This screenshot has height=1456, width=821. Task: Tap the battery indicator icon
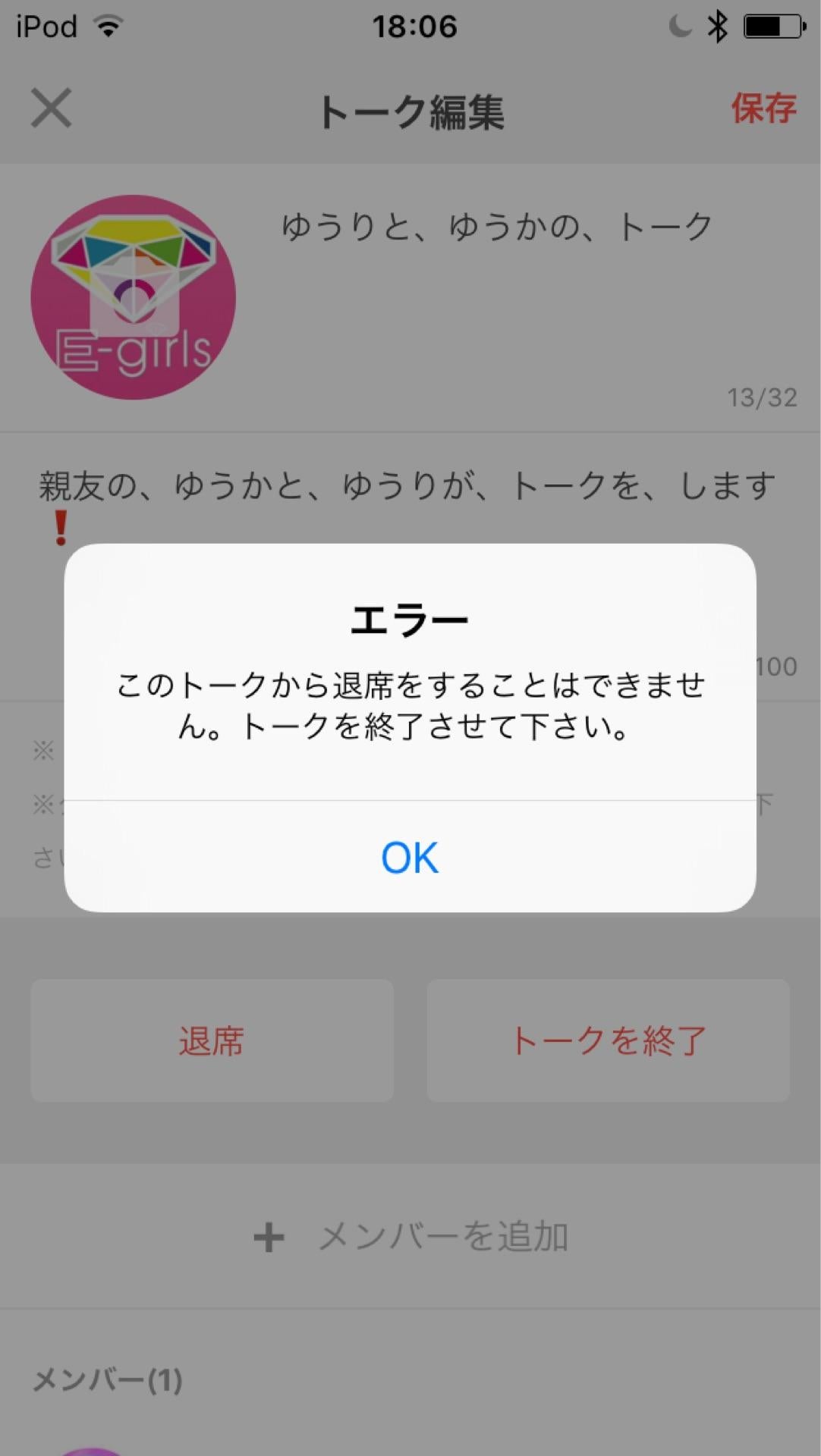point(770,25)
